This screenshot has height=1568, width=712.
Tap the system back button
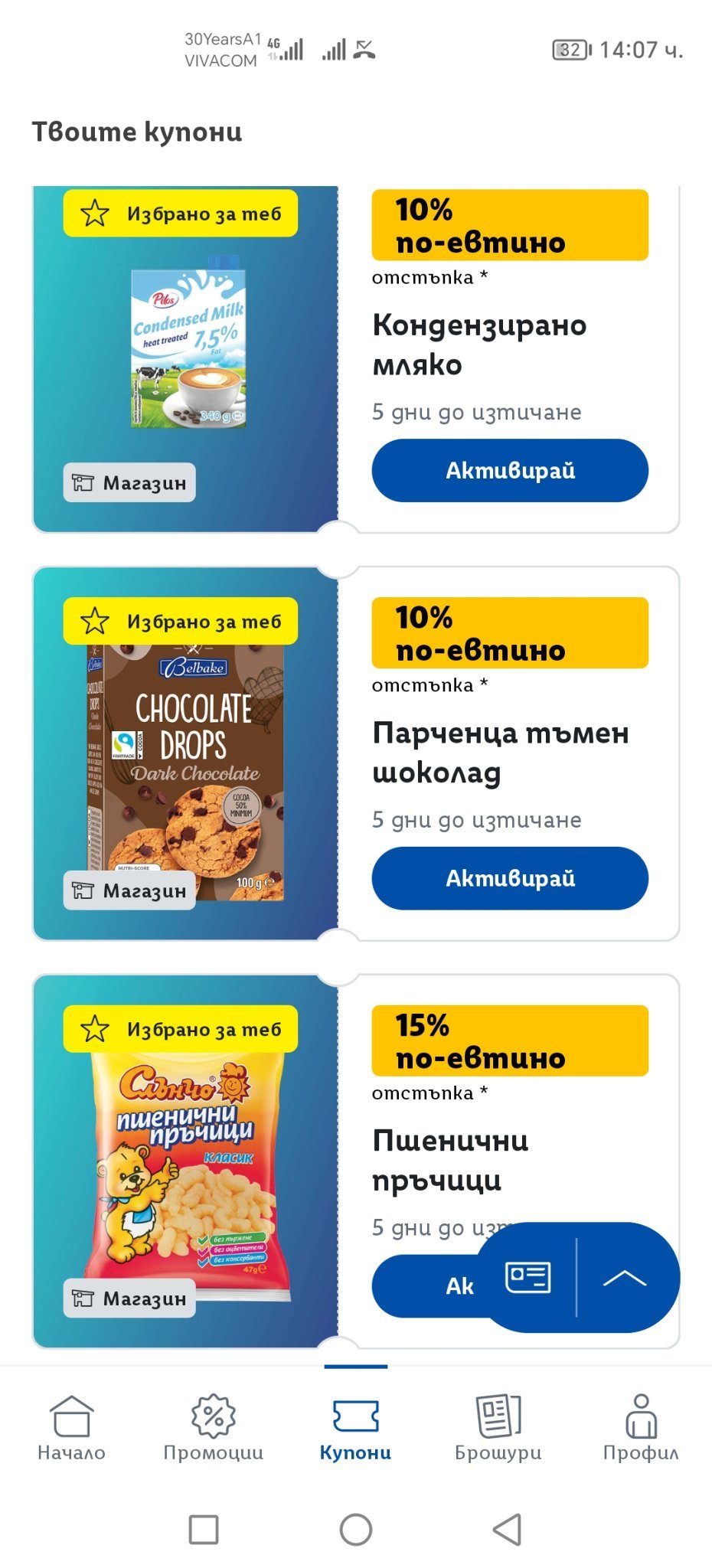(507, 1530)
